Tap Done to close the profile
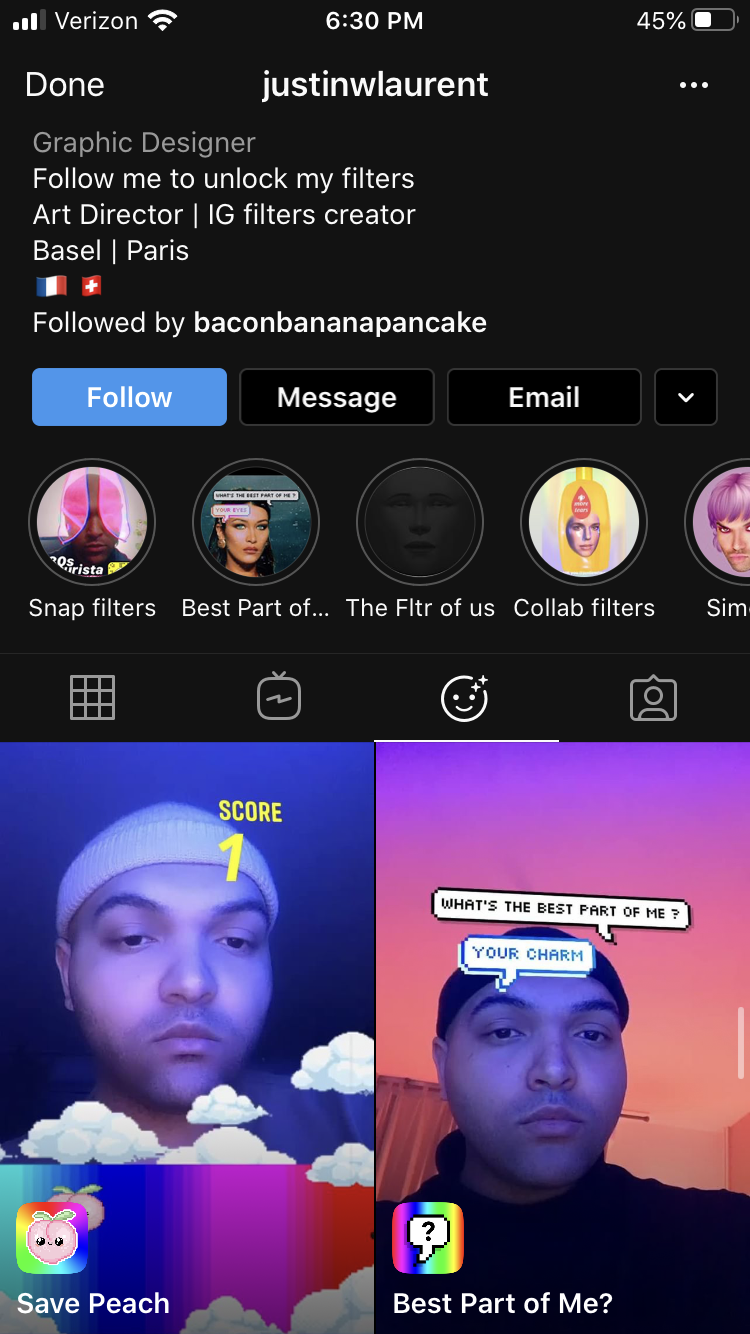The image size is (750, 1334). tap(65, 85)
